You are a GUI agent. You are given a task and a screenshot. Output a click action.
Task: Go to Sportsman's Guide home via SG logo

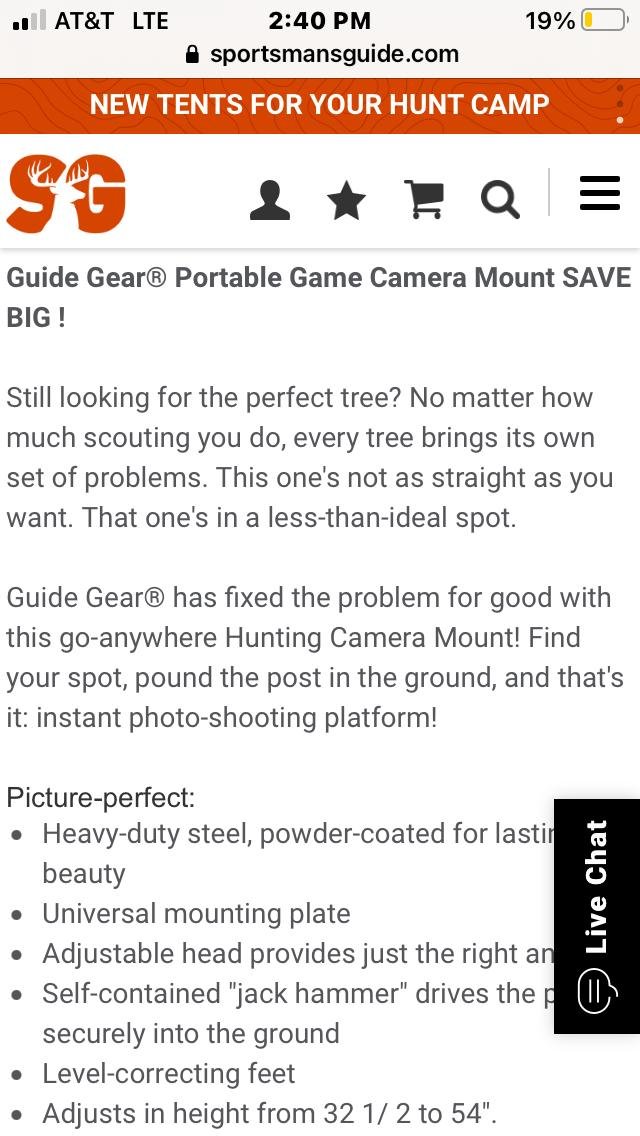pyautogui.click(x=66, y=194)
